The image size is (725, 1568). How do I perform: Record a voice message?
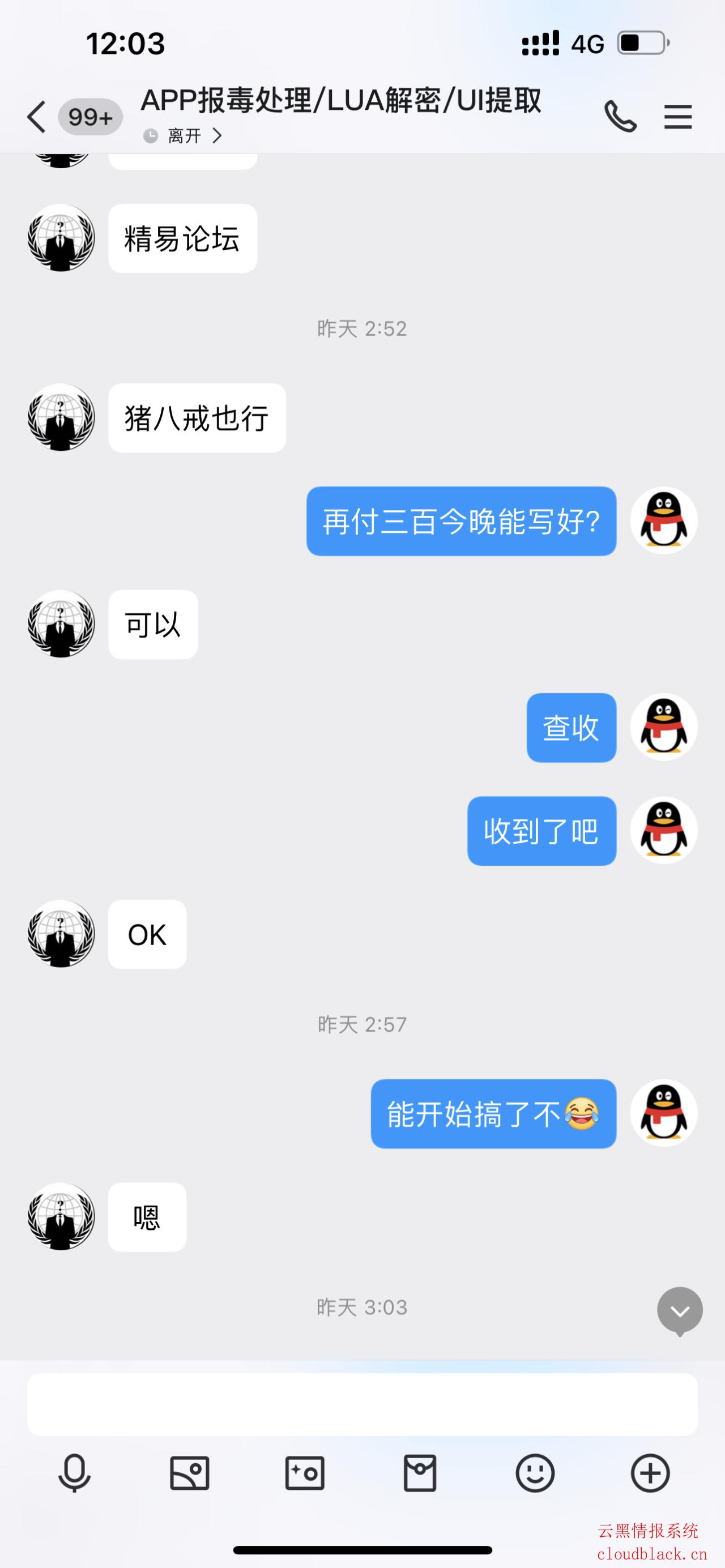point(74,1473)
